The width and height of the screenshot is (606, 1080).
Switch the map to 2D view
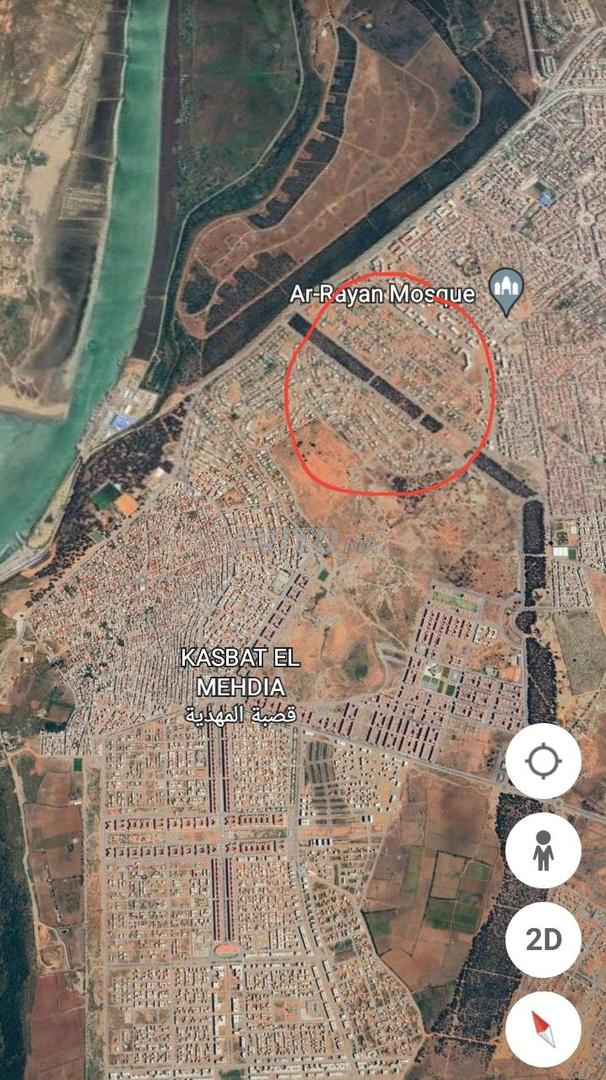543,940
